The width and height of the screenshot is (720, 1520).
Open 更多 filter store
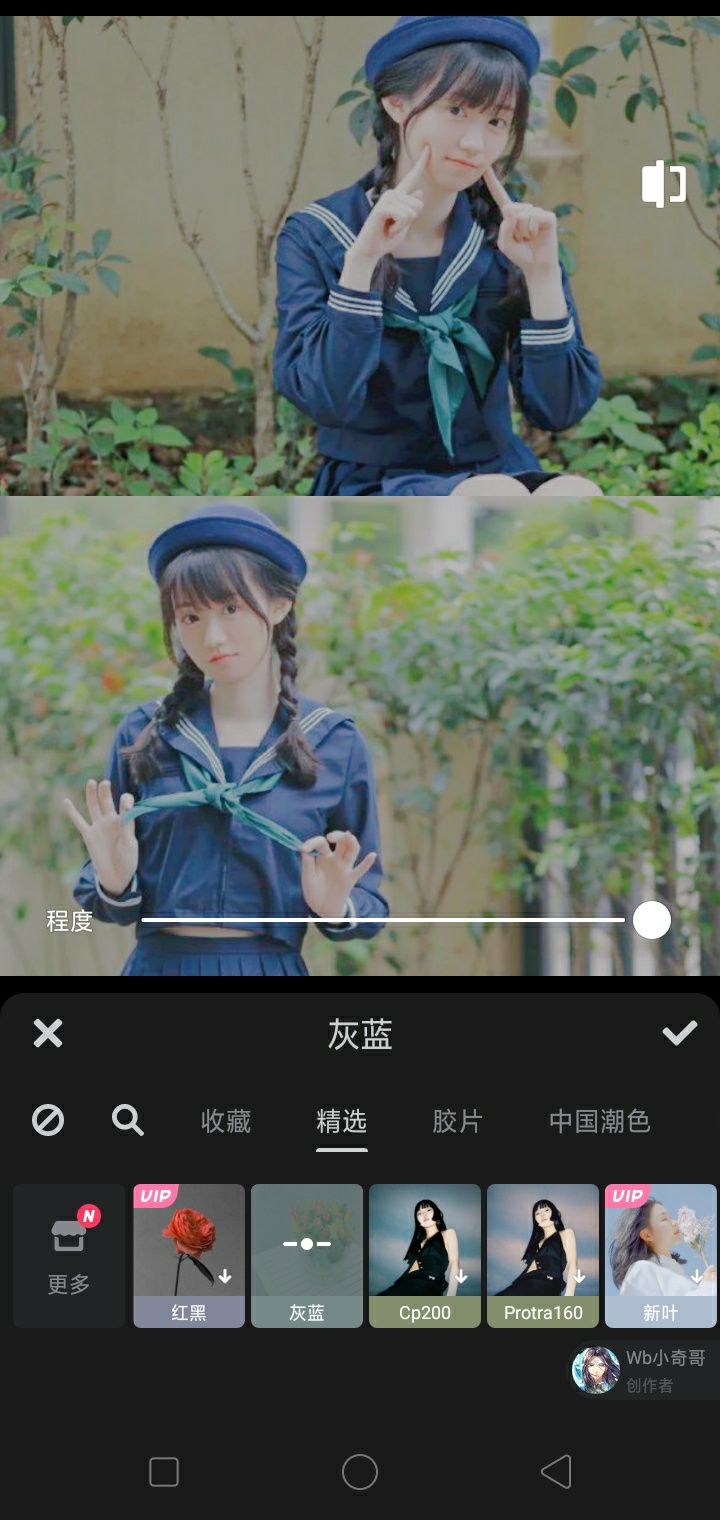tap(69, 1255)
